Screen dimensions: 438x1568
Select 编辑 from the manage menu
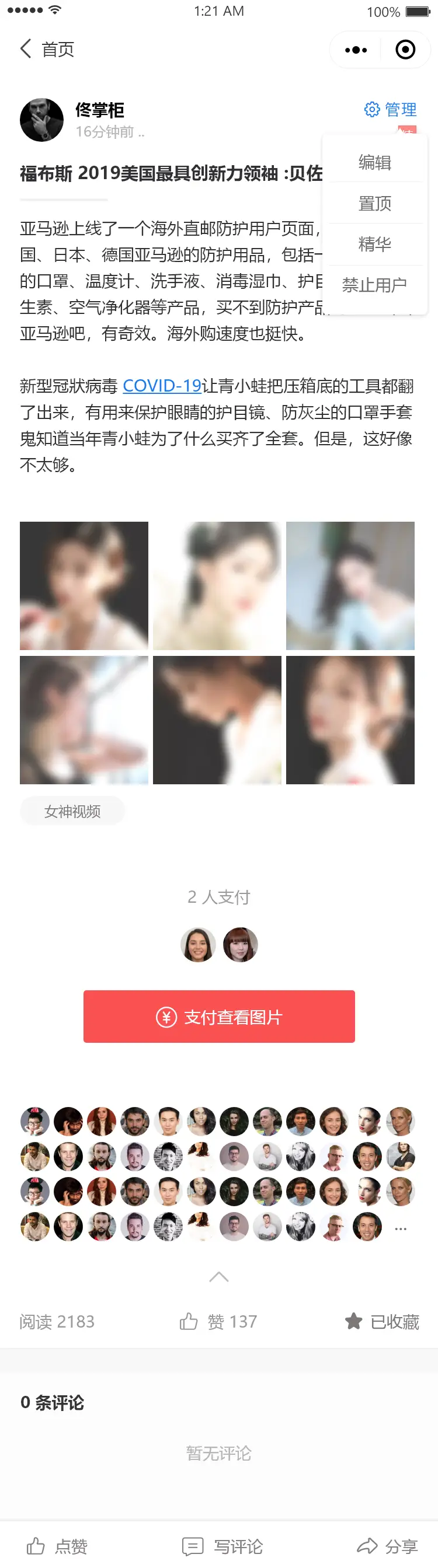375,163
